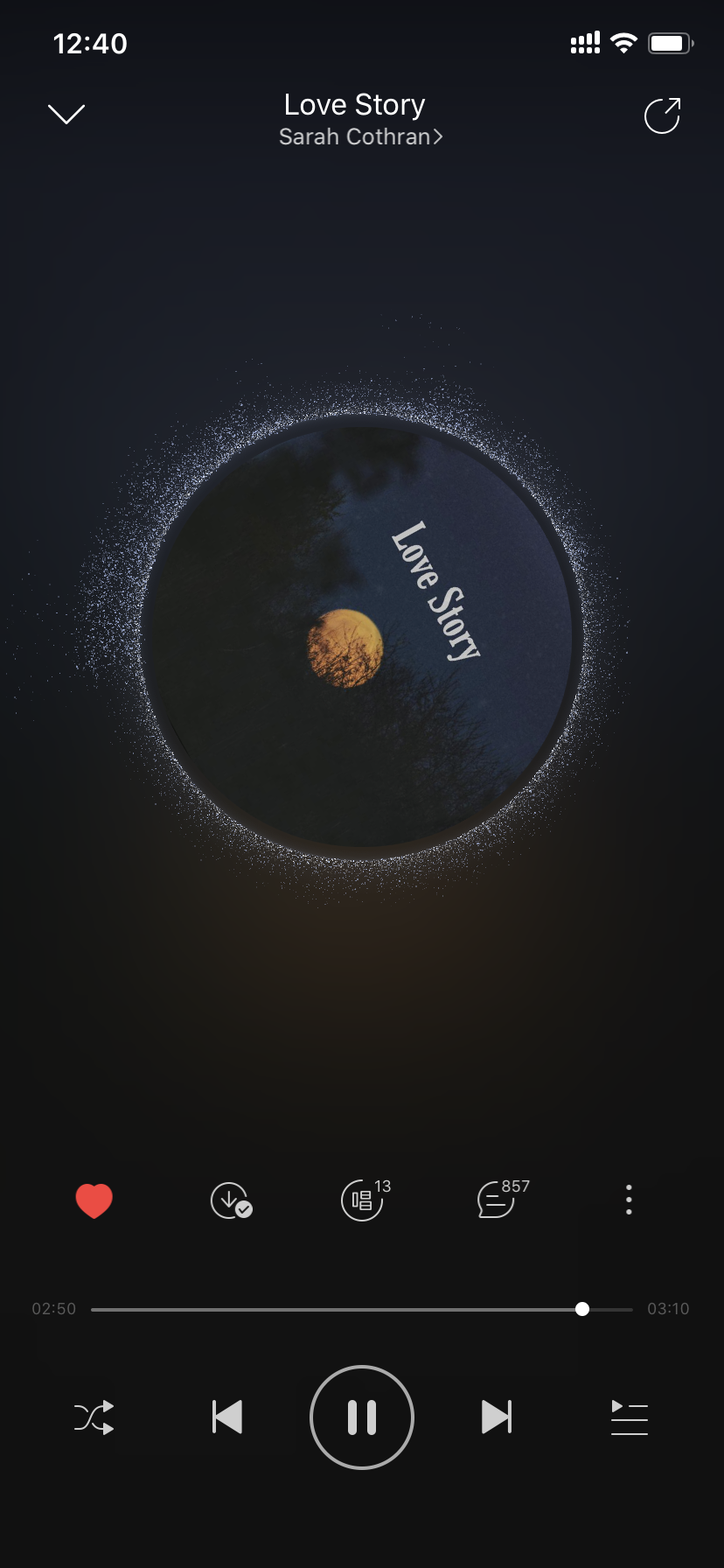Viewport: 724px width, 1568px height.
Task: Collapse the player with the down chevron
Action: [66, 115]
